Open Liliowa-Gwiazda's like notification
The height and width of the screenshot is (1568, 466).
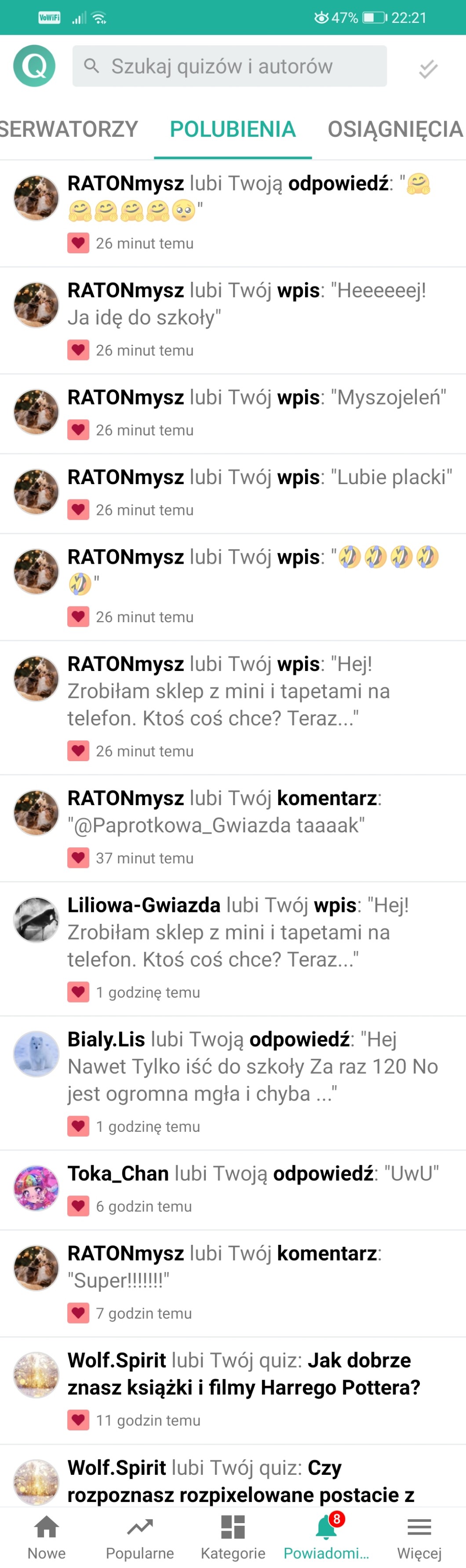click(233, 948)
